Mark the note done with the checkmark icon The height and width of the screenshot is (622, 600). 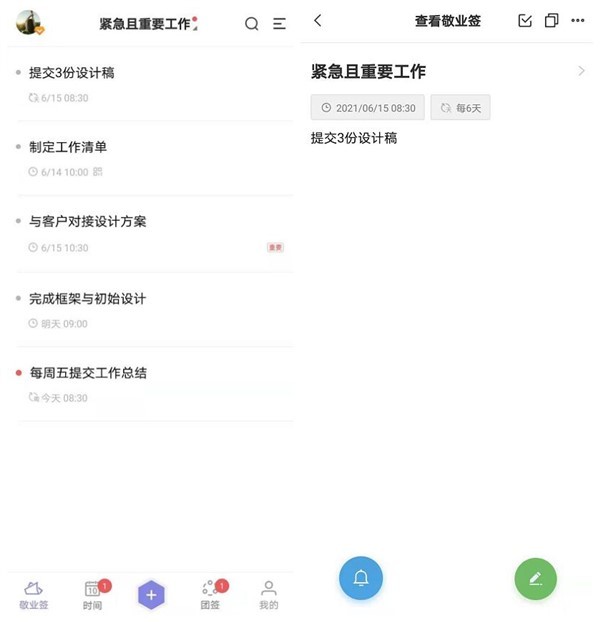point(525,21)
